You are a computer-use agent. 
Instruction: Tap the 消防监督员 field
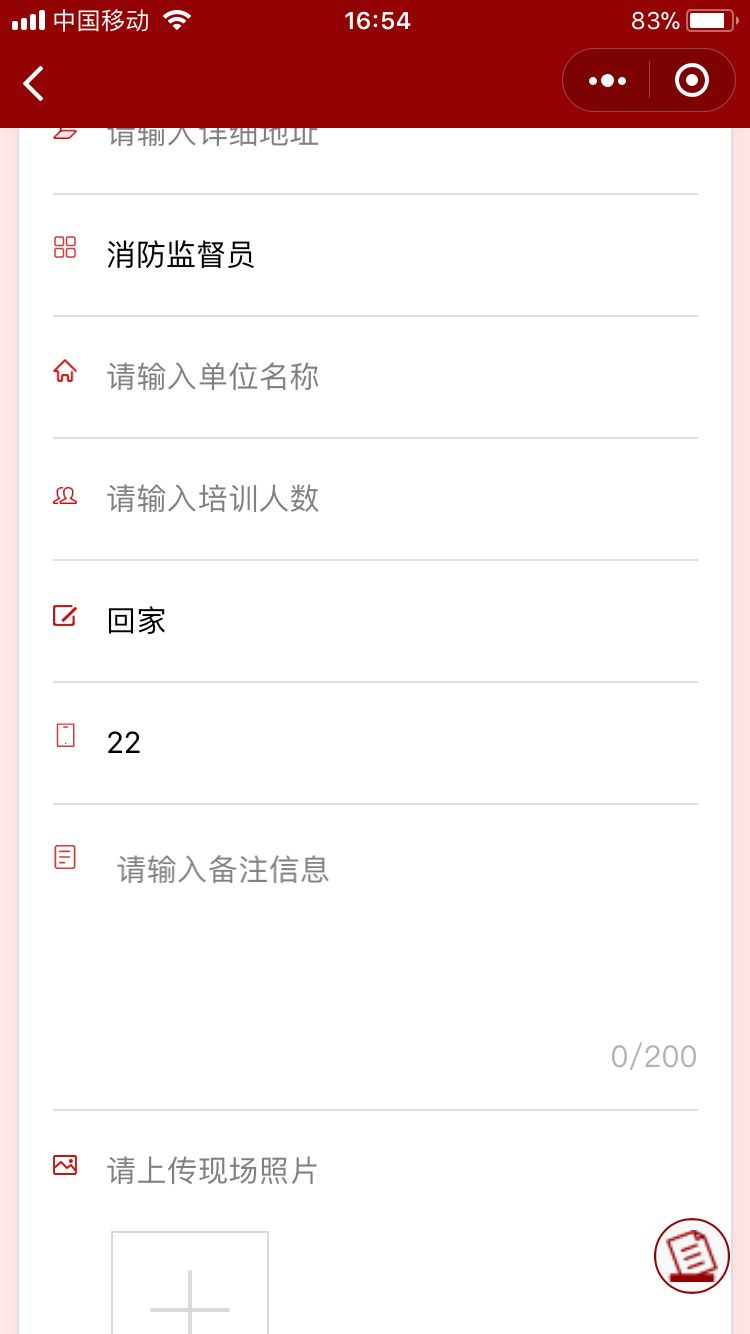pyautogui.click(x=375, y=255)
